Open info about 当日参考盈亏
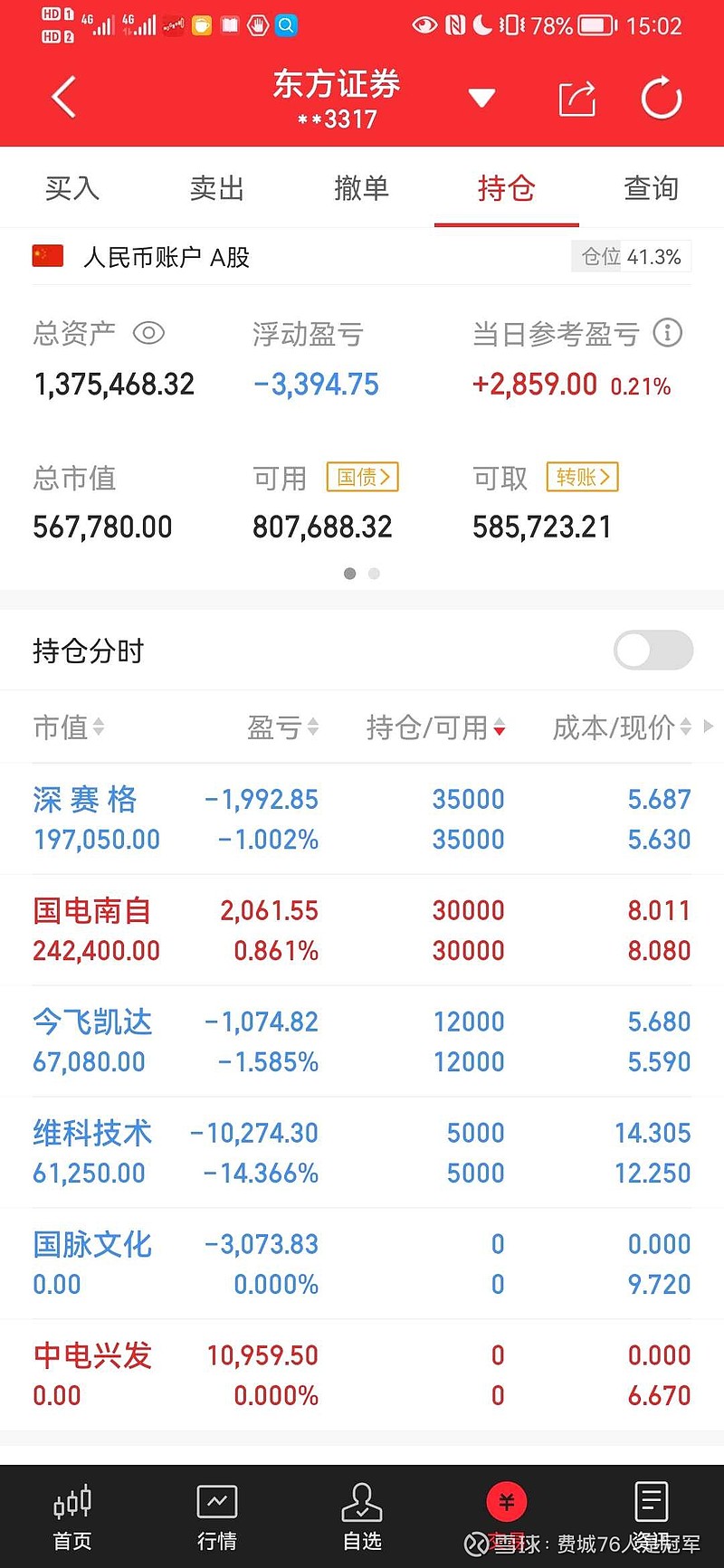Image resolution: width=724 pixels, height=1568 pixels. click(668, 333)
